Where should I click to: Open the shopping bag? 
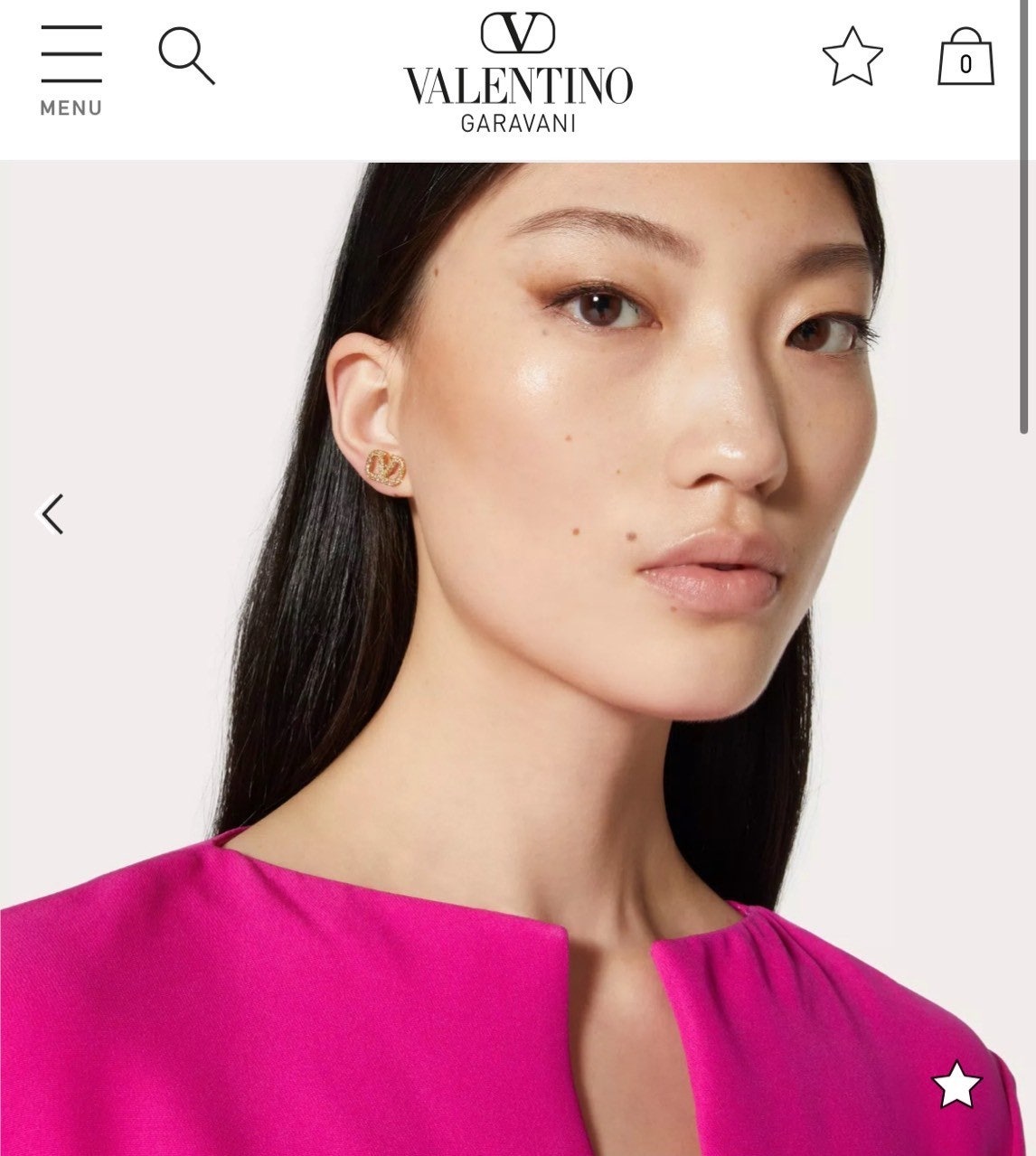coord(965,57)
